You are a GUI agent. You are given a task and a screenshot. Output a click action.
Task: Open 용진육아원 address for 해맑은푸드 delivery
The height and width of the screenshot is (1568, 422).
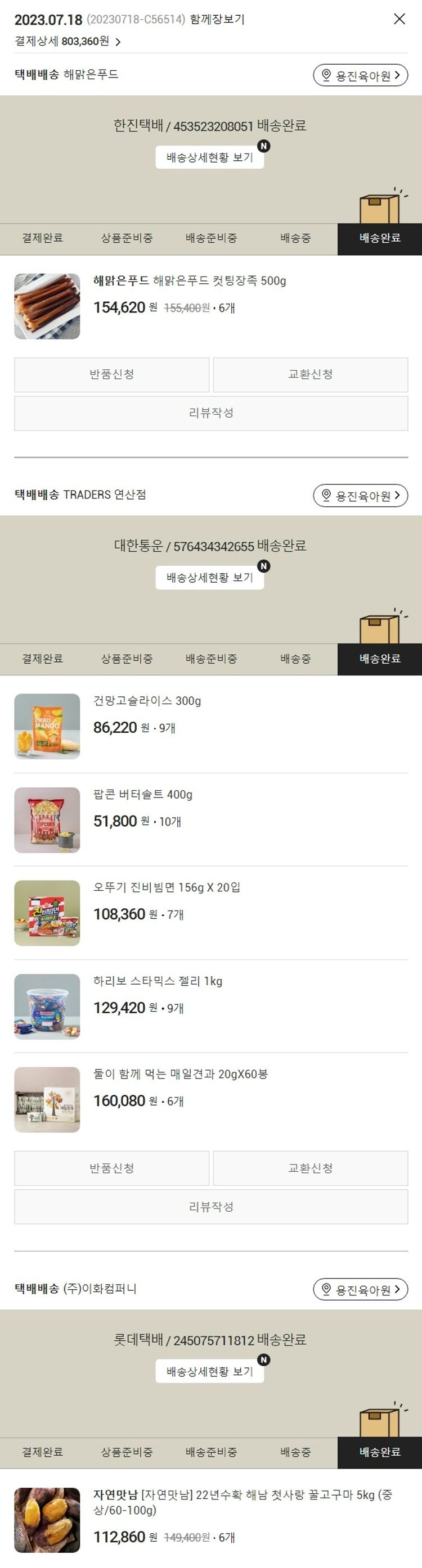[x=360, y=75]
